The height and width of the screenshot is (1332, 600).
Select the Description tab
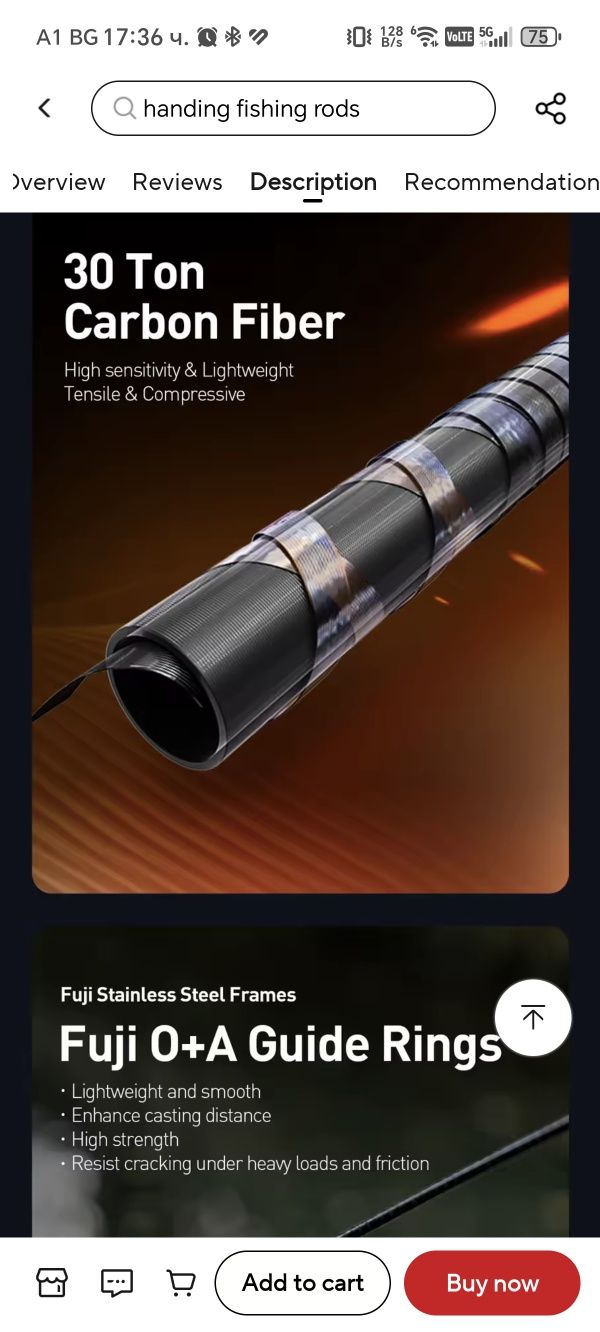tap(313, 182)
